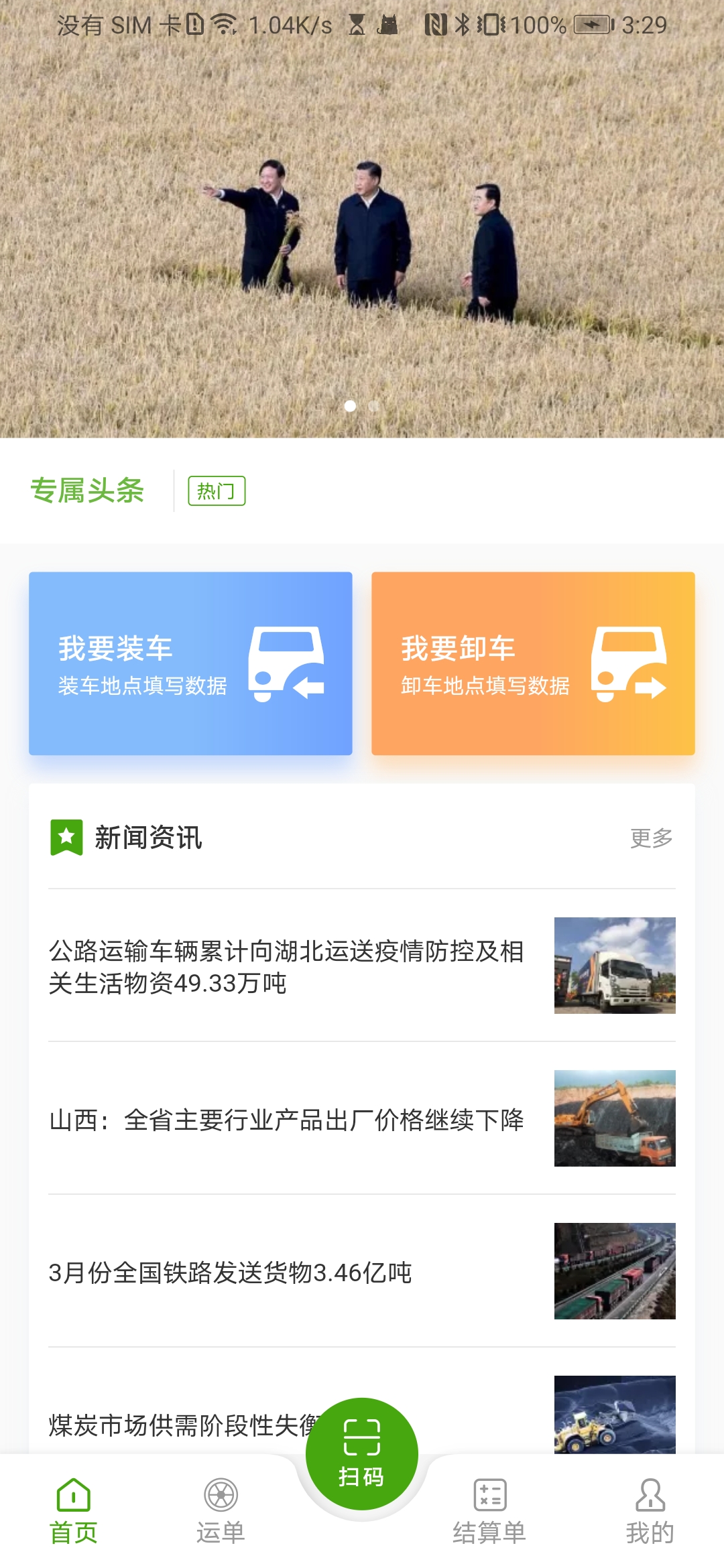Launch the 扫码 scan button
Screen dimensions: 724x1568
coord(362,1453)
